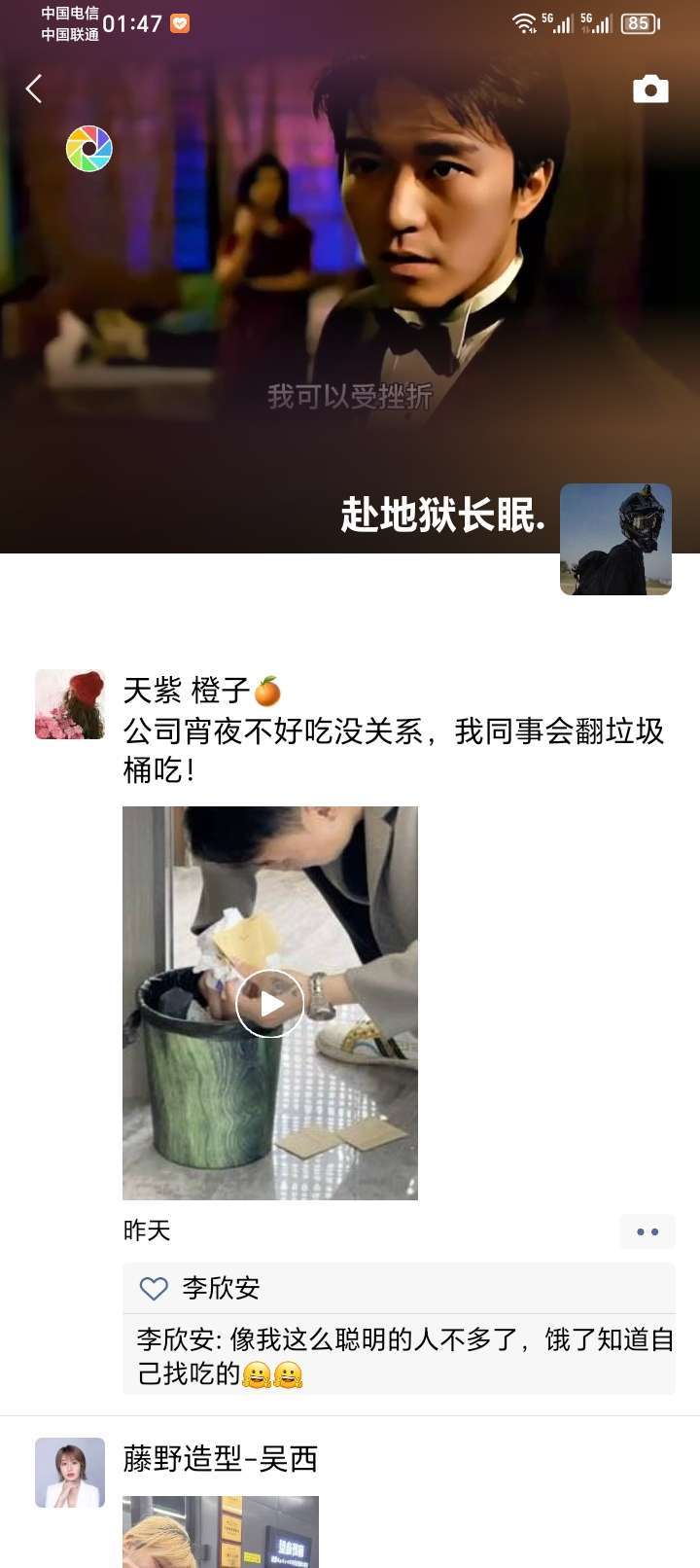Viewport: 700px width, 1568px height.
Task: Open the camera to post a moment
Action: click(x=650, y=89)
